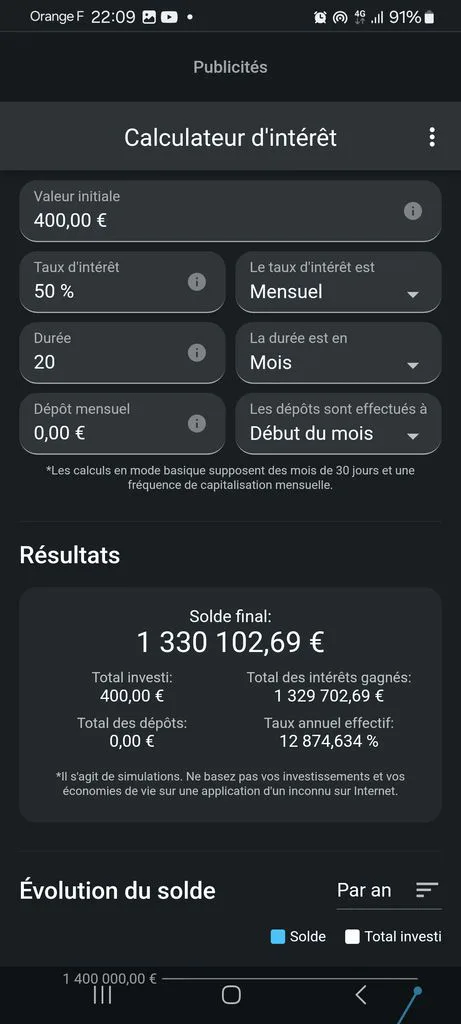Change the Par an chart grouping
The image size is (461, 1024).
click(389, 890)
